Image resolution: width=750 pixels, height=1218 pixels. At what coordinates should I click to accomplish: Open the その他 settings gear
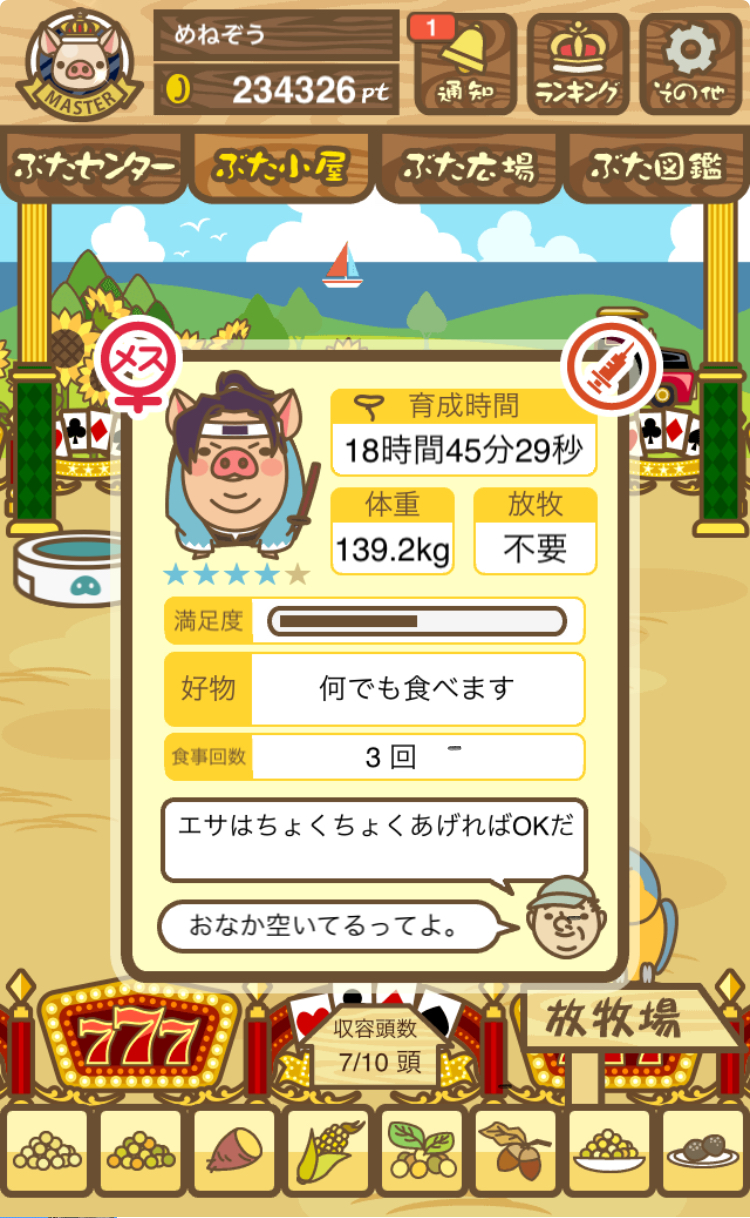(691, 64)
